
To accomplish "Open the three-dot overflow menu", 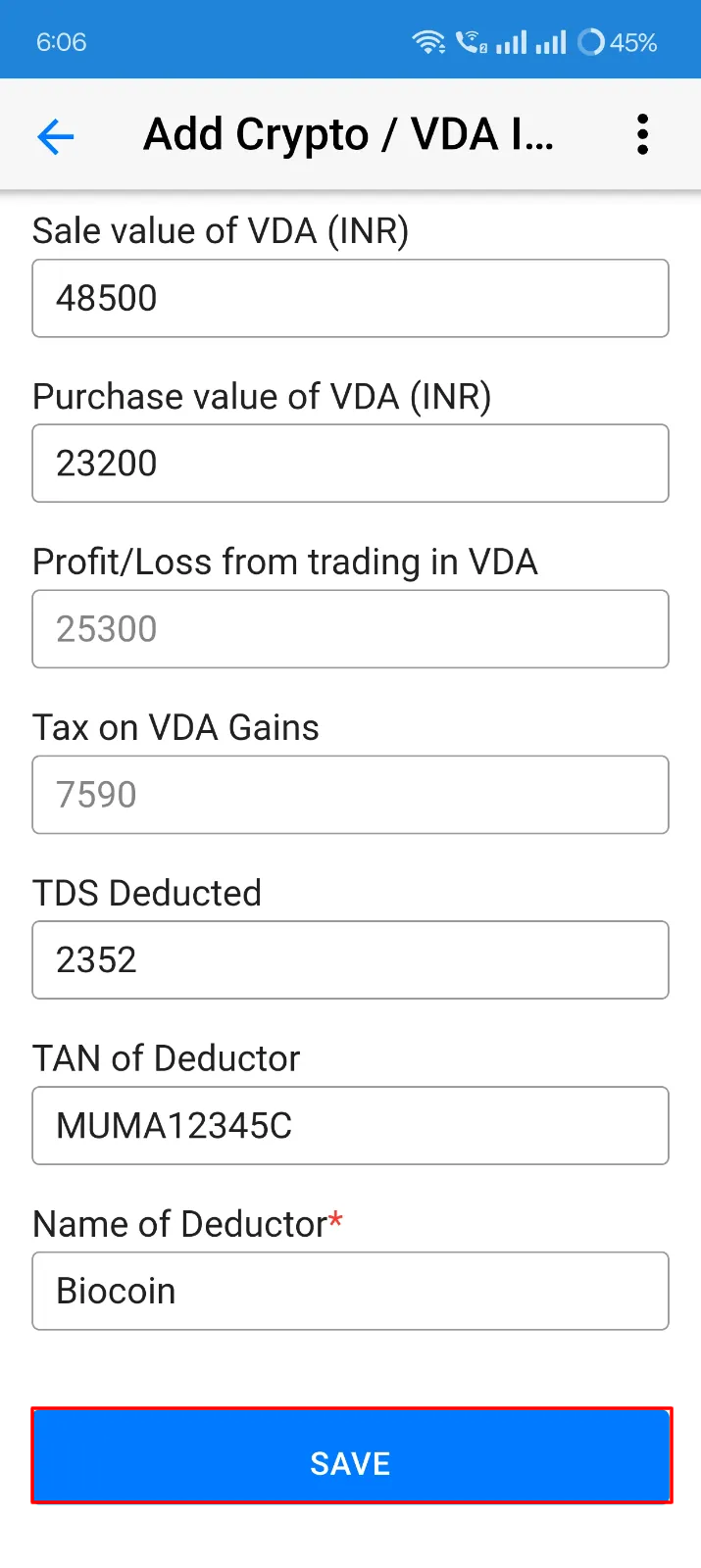I will click(x=642, y=134).
